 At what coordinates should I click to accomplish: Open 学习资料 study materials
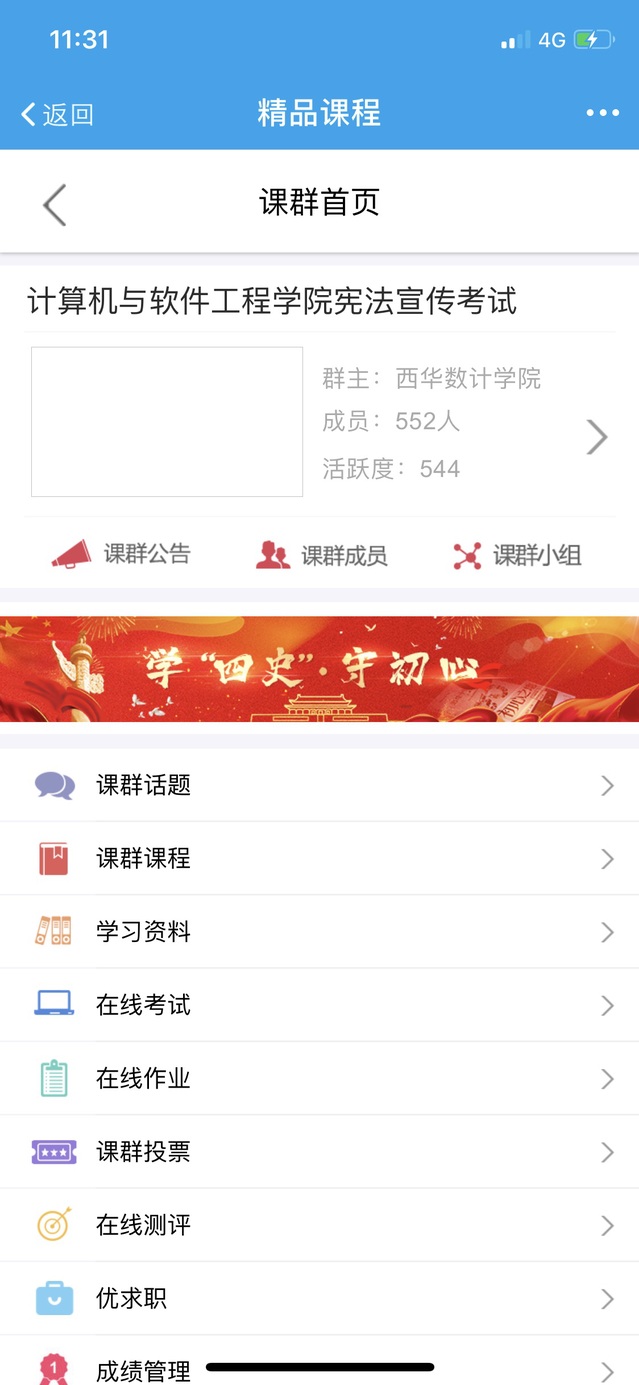(319, 932)
